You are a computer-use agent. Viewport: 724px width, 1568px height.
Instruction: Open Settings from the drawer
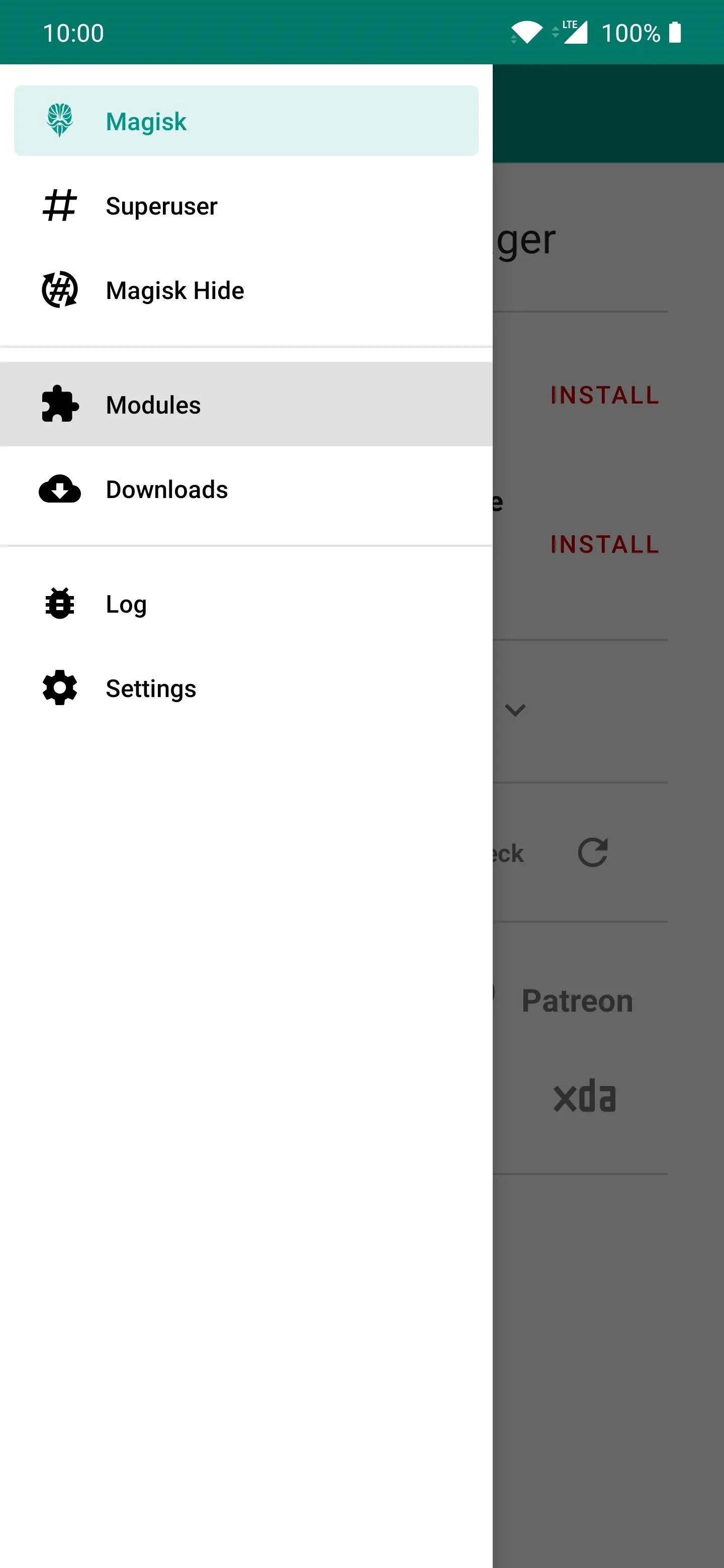point(246,688)
